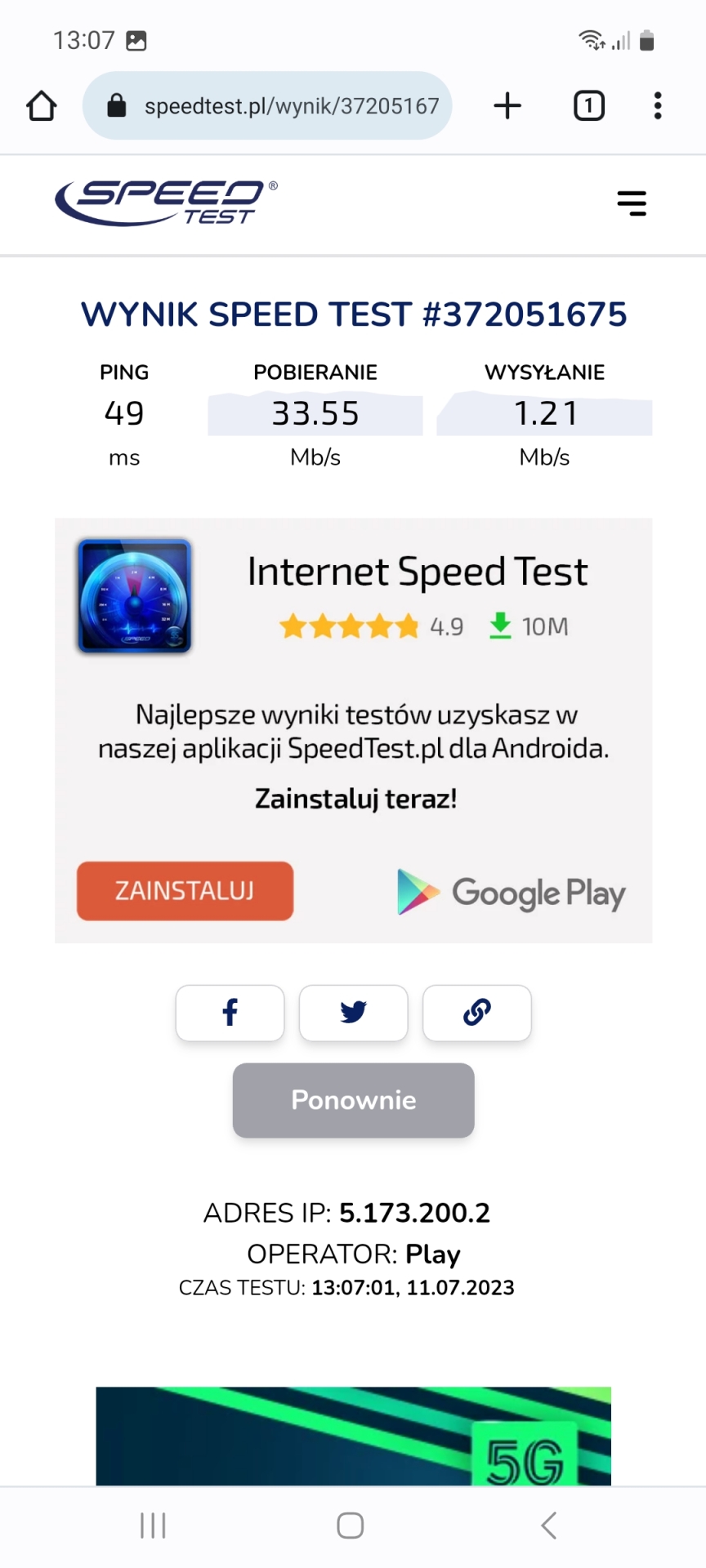
Task: Open the browser overflow menu
Action: (657, 106)
